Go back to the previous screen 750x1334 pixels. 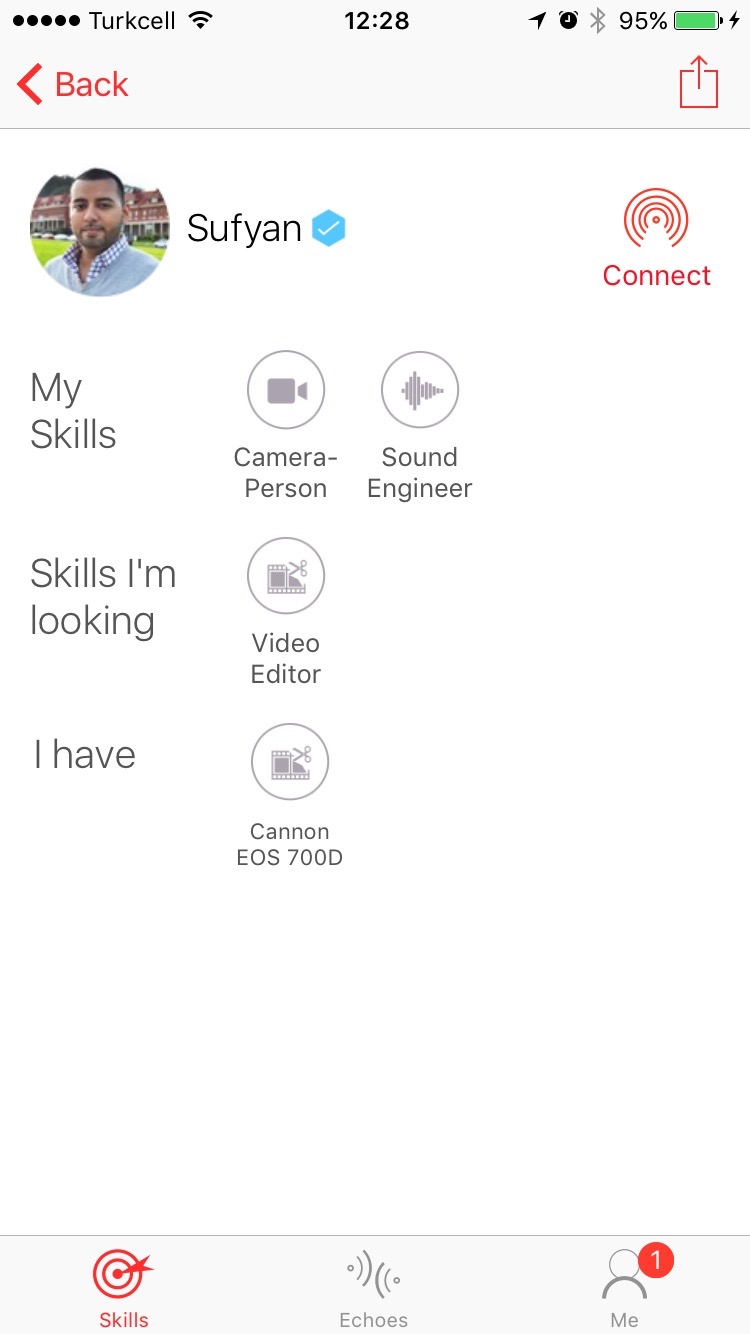point(73,85)
